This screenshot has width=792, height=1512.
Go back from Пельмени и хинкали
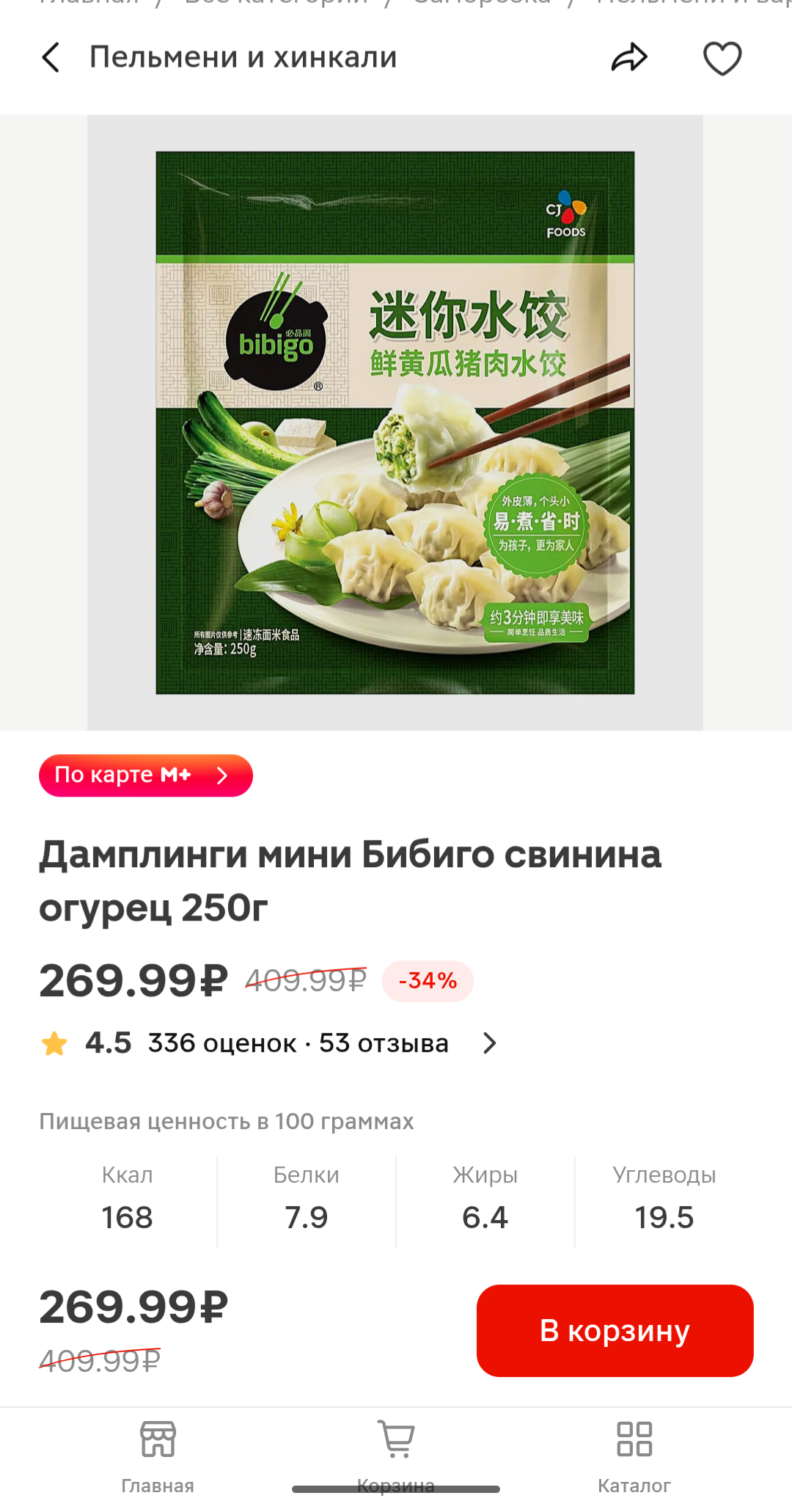(51, 57)
